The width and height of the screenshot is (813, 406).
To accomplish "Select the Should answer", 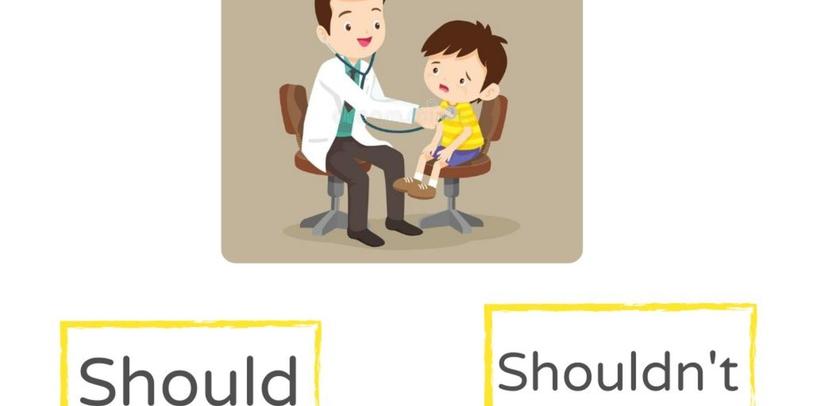I will (x=190, y=372).
